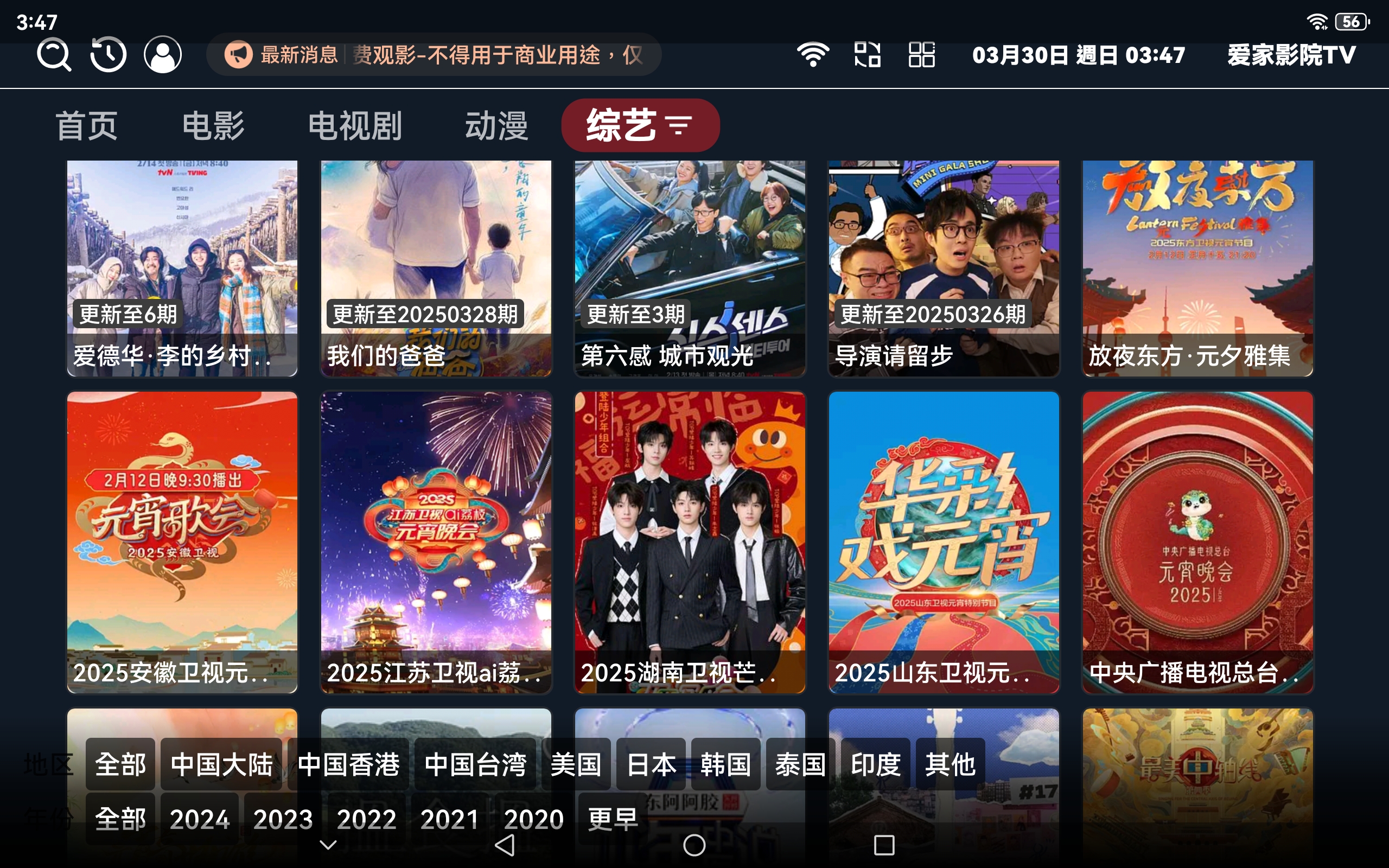This screenshot has height=868, width=1389.
Task: Open the show 我们的爸爸
Action: pos(436,268)
